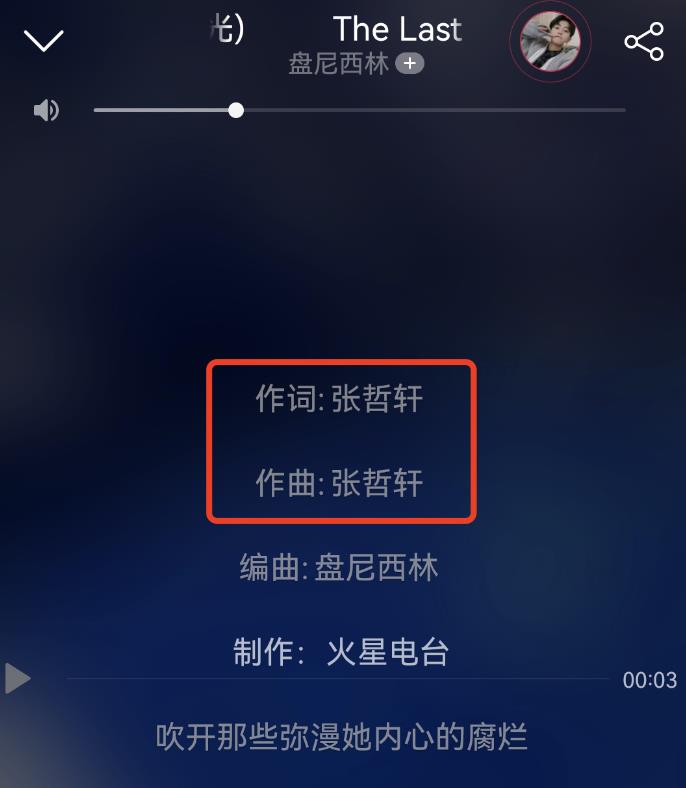Open the artist avatar at the top
Viewport: 686px width, 788px height.
550,42
